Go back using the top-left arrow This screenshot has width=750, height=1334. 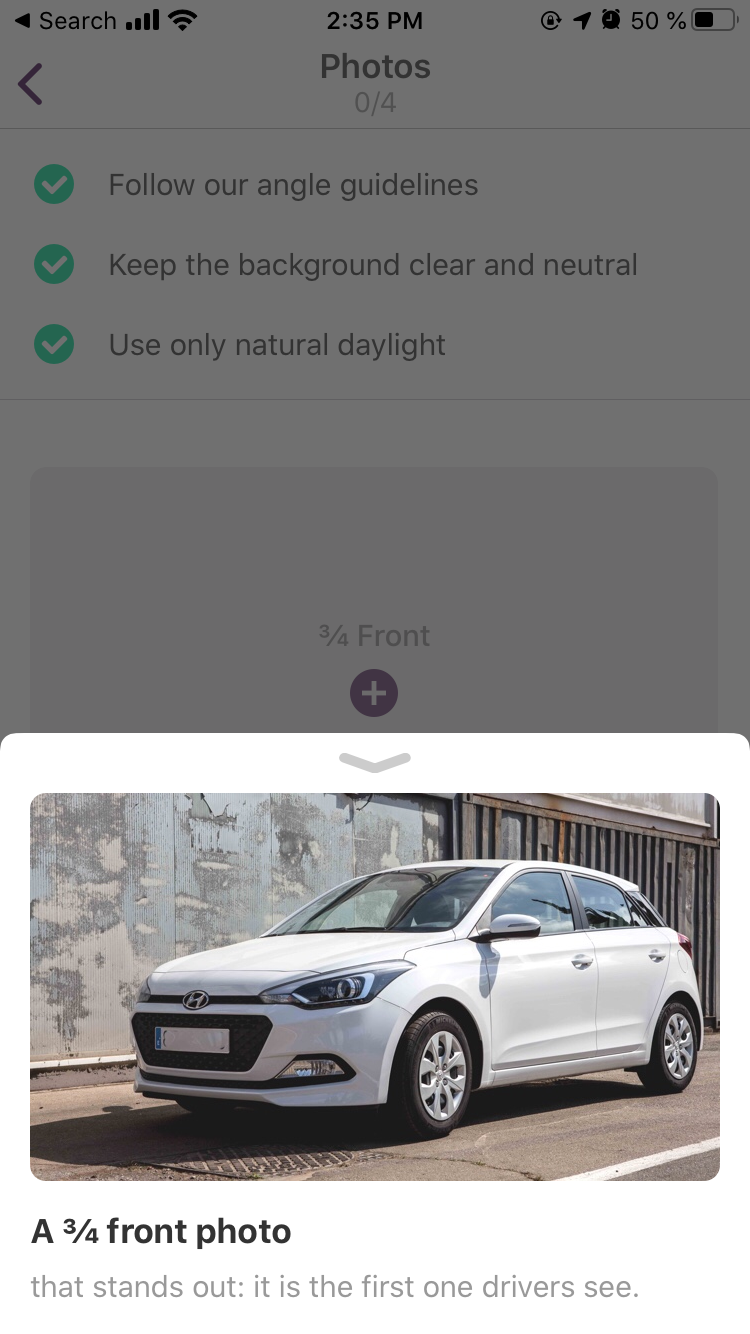[31, 84]
